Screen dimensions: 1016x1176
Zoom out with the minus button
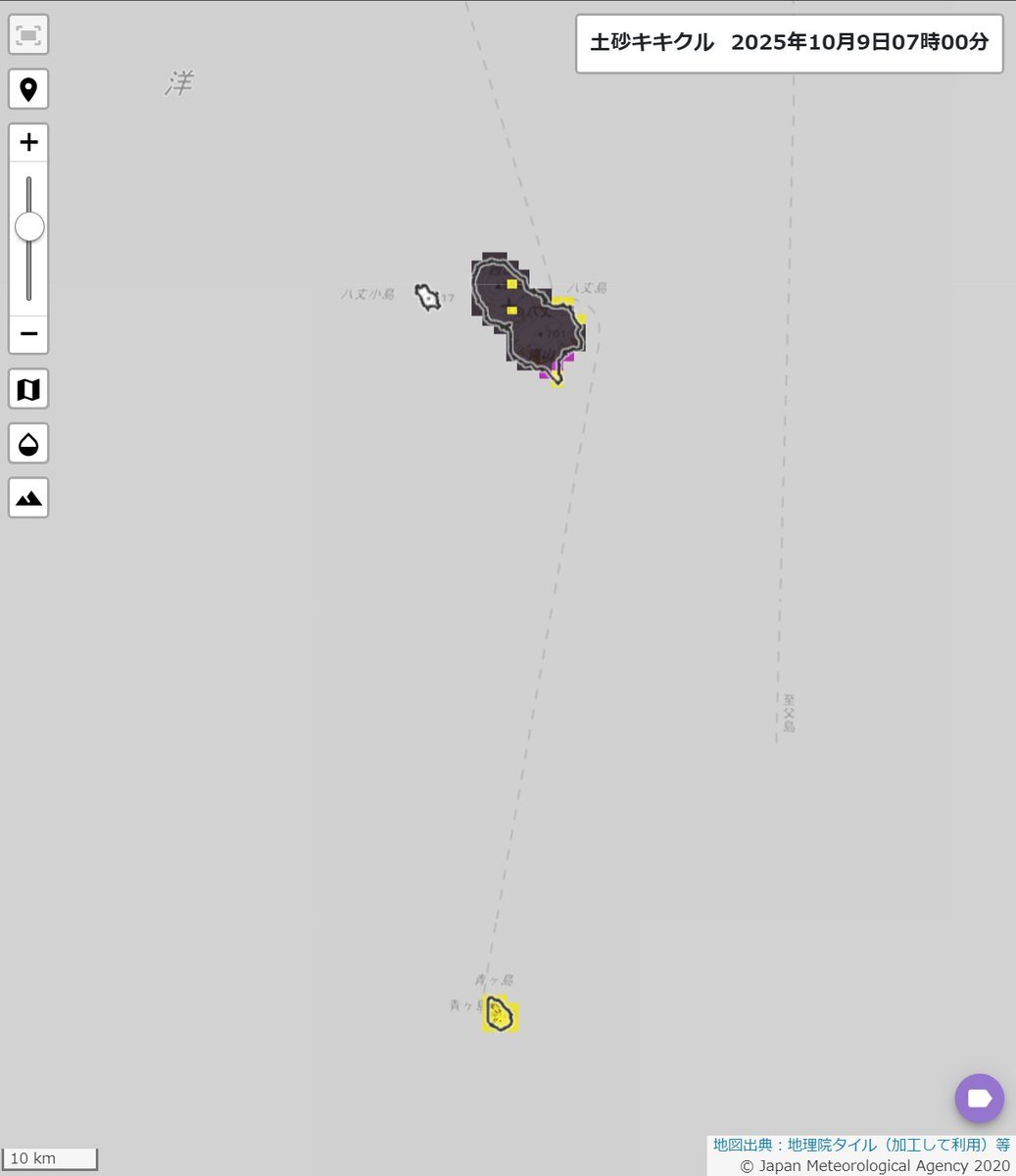point(28,334)
